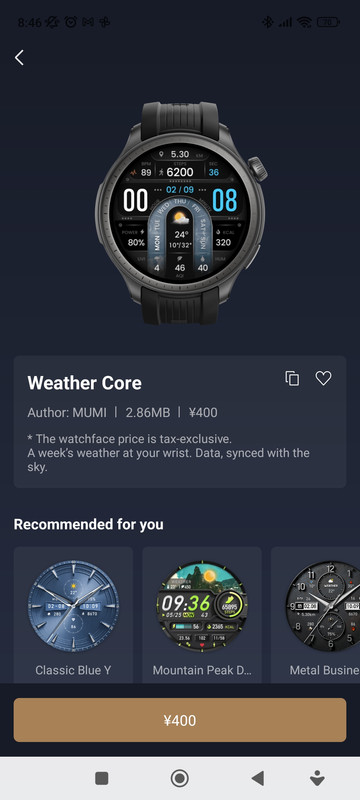Tap the system home button
The width and height of the screenshot is (360, 800).
tap(179, 778)
